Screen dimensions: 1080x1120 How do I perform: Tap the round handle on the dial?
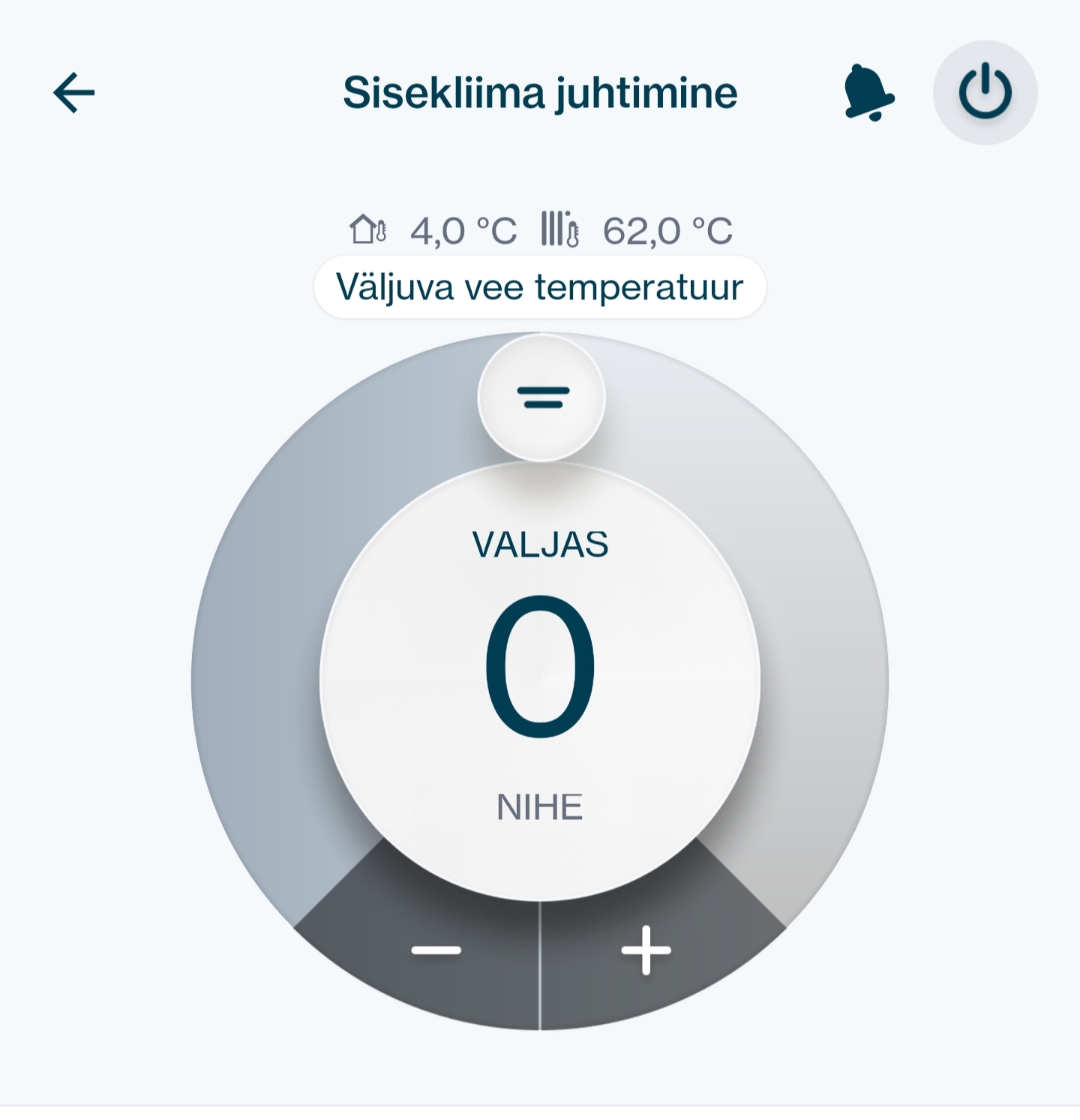click(542, 397)
